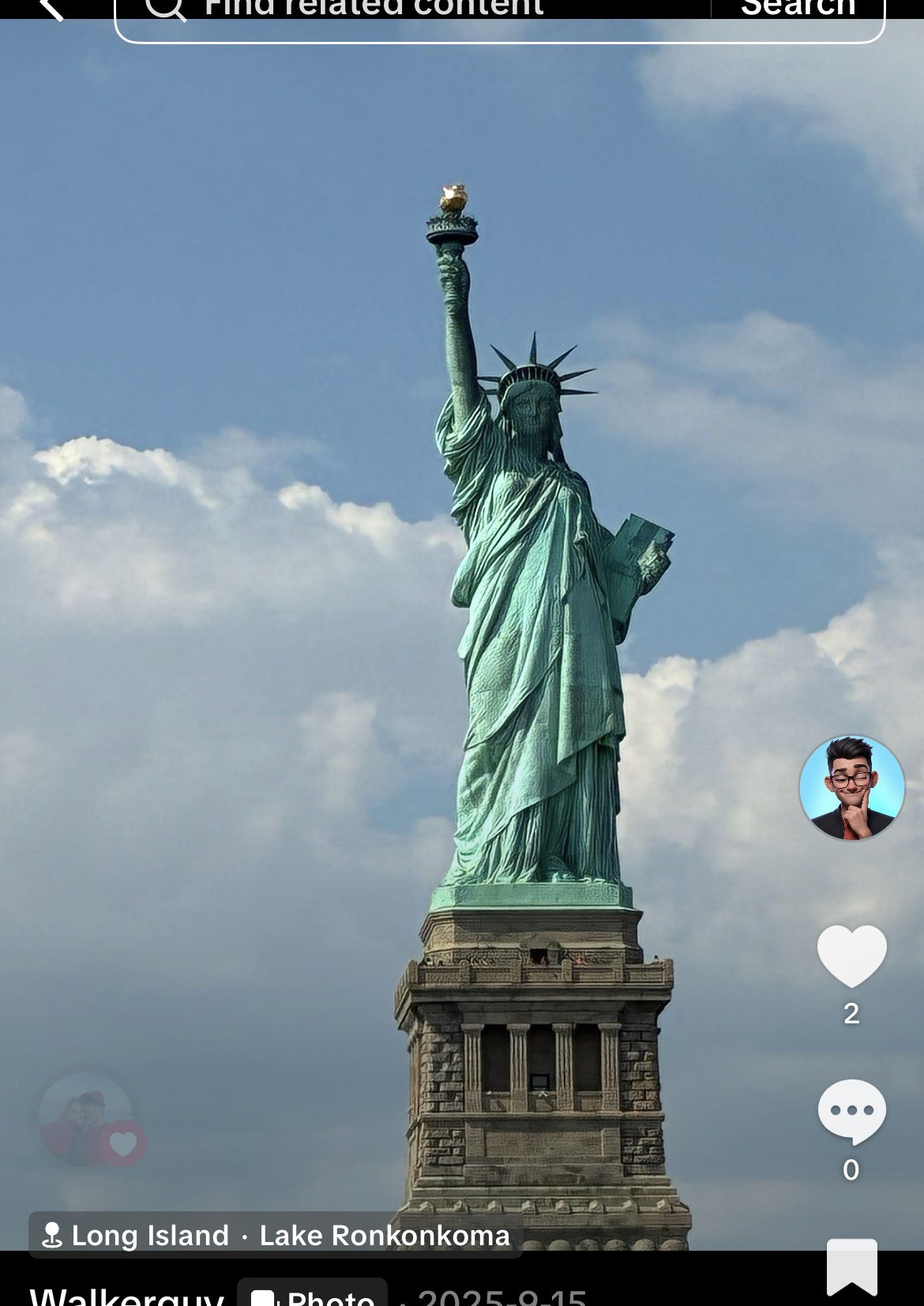The image size is (924, 1306).
Task: Bookmark this post
Action: point(851,1268)
